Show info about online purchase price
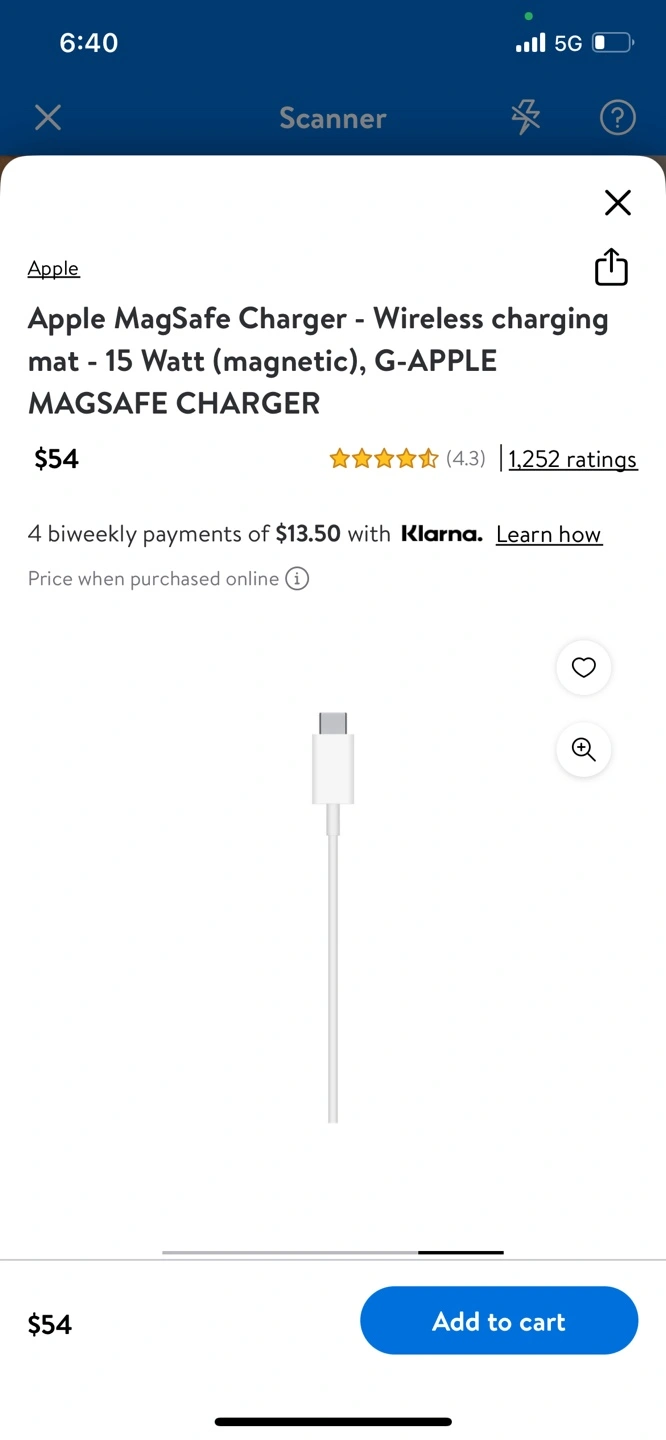 (x=297, y=579)
